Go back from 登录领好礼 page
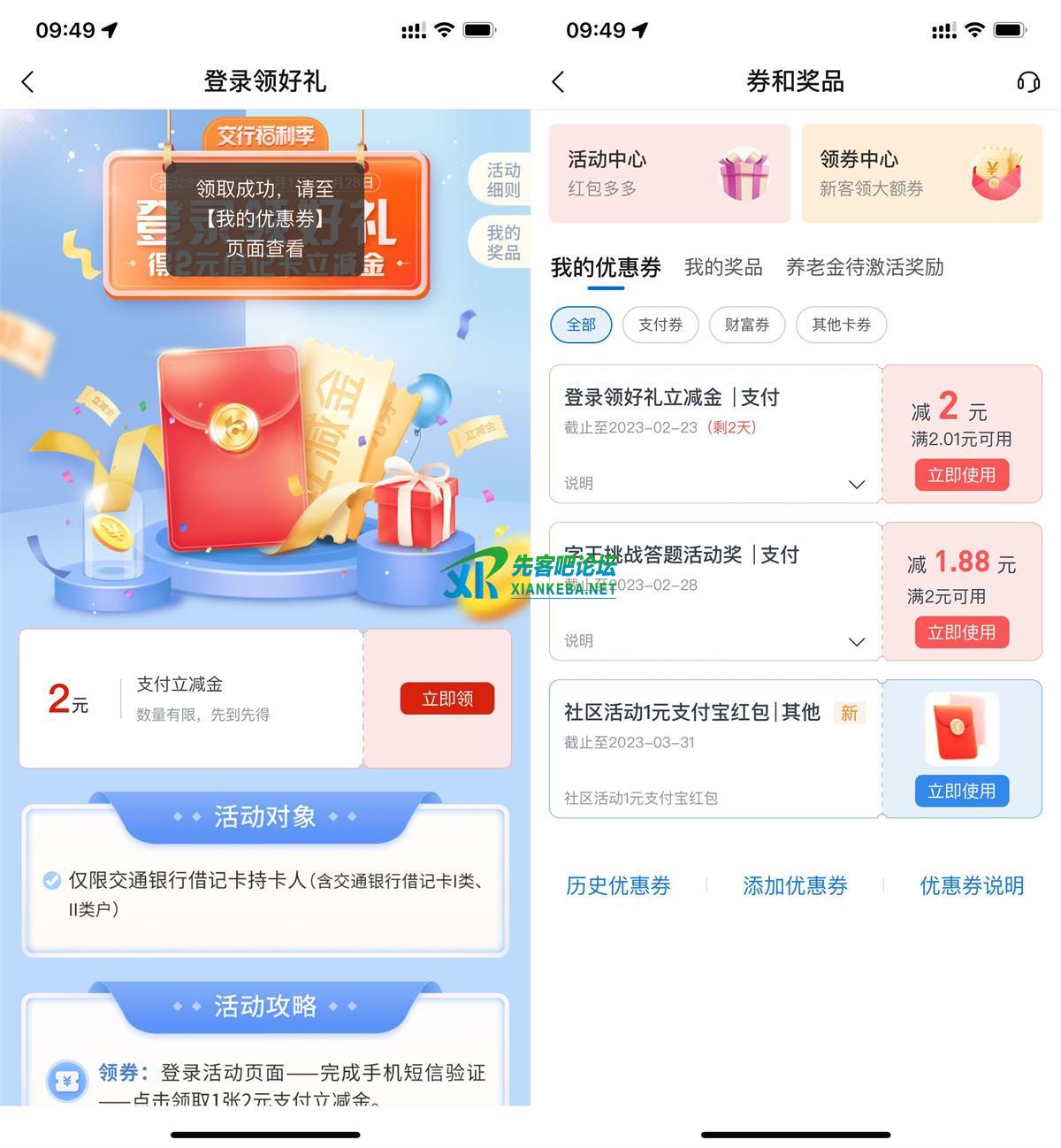 [x=28, y=82]
